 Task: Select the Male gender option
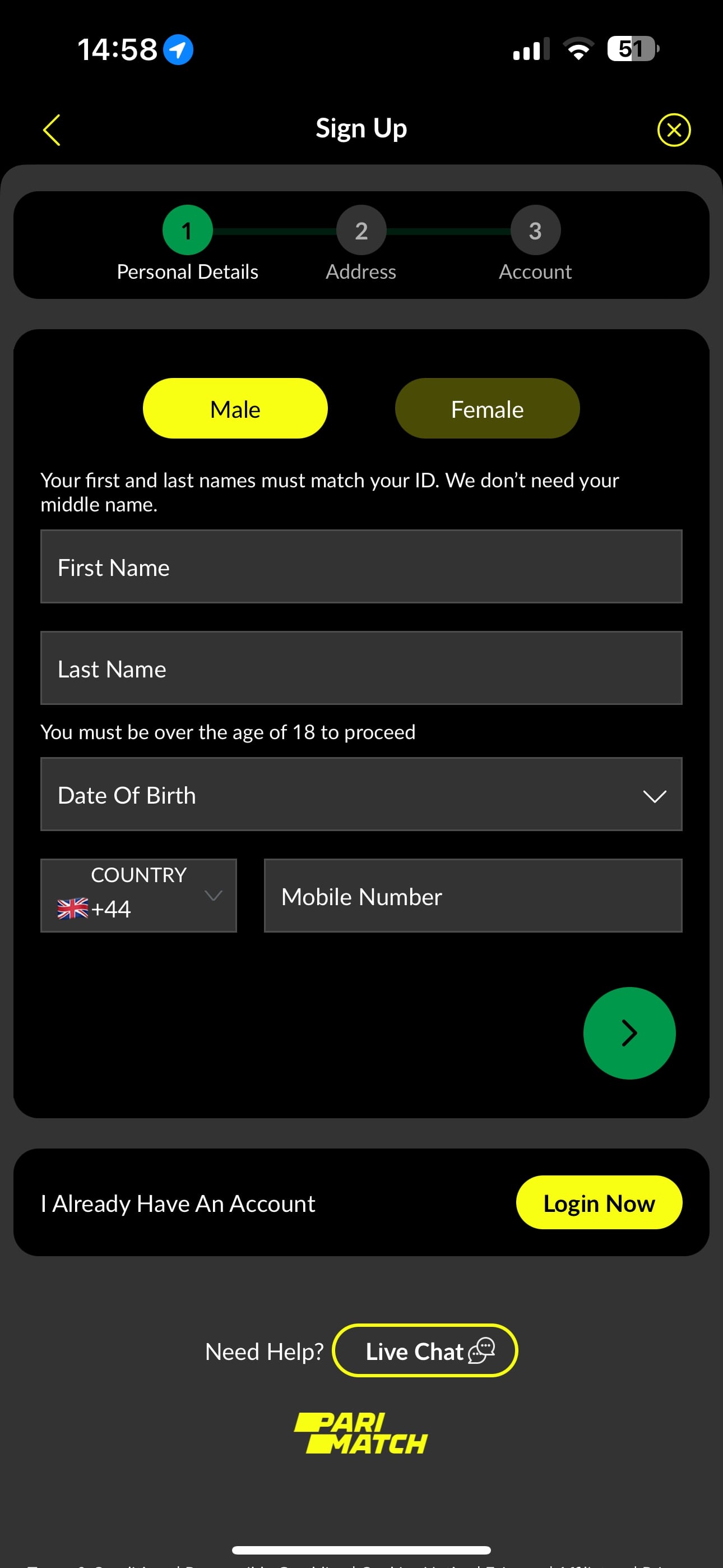235,408
